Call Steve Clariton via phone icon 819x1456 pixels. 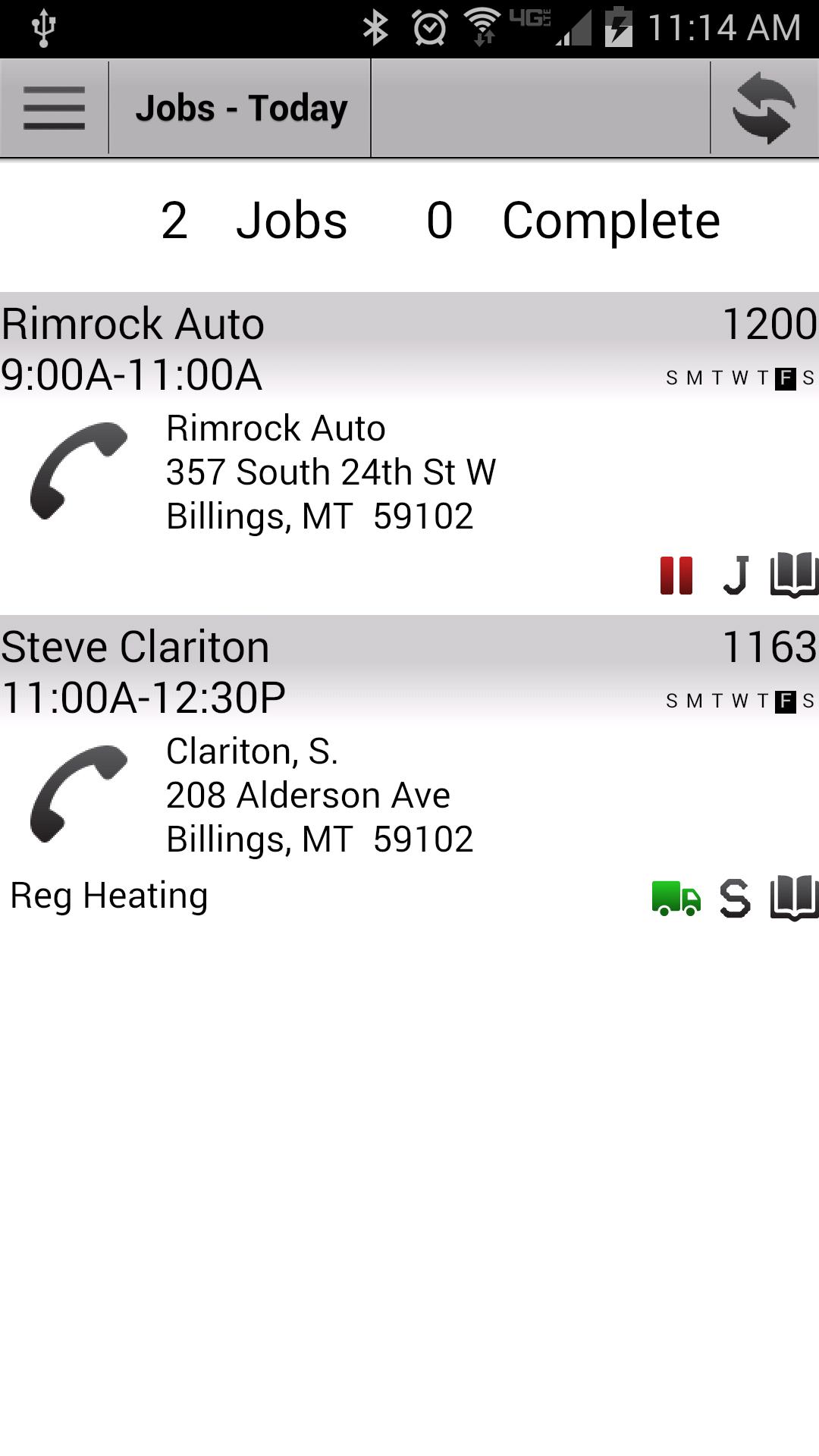click(x=78, y=794)
